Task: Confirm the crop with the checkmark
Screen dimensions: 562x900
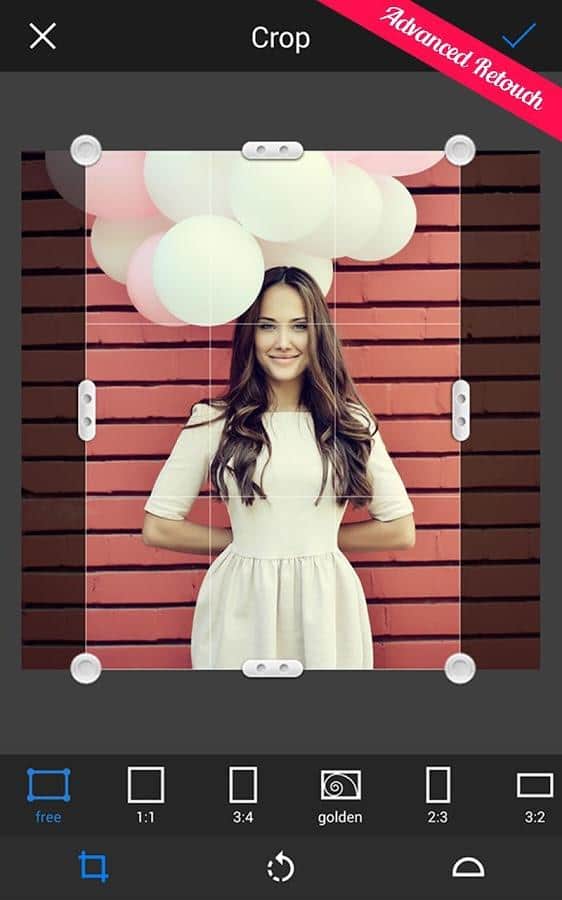Action: pos(519,36)
